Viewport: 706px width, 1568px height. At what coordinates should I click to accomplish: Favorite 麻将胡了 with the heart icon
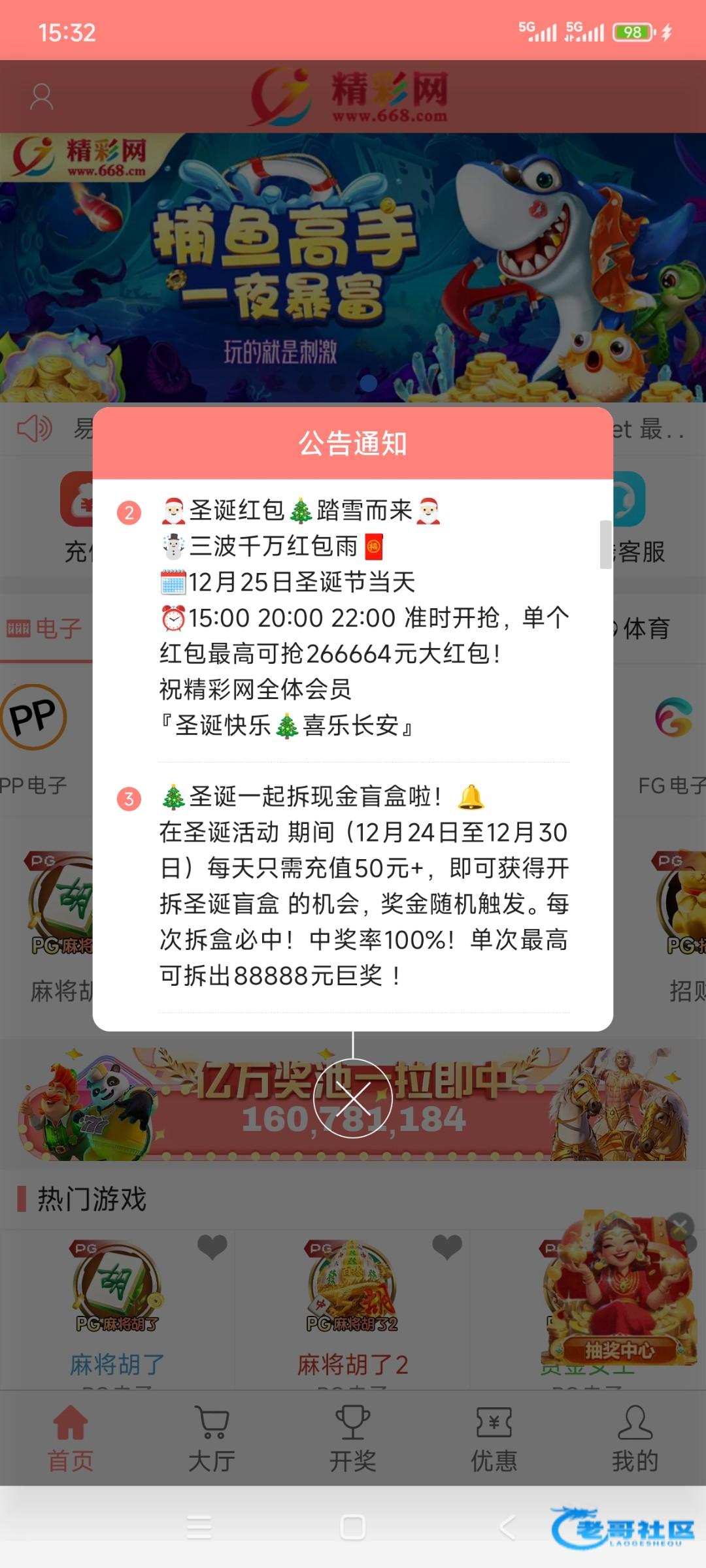[x=212, y=1247]
